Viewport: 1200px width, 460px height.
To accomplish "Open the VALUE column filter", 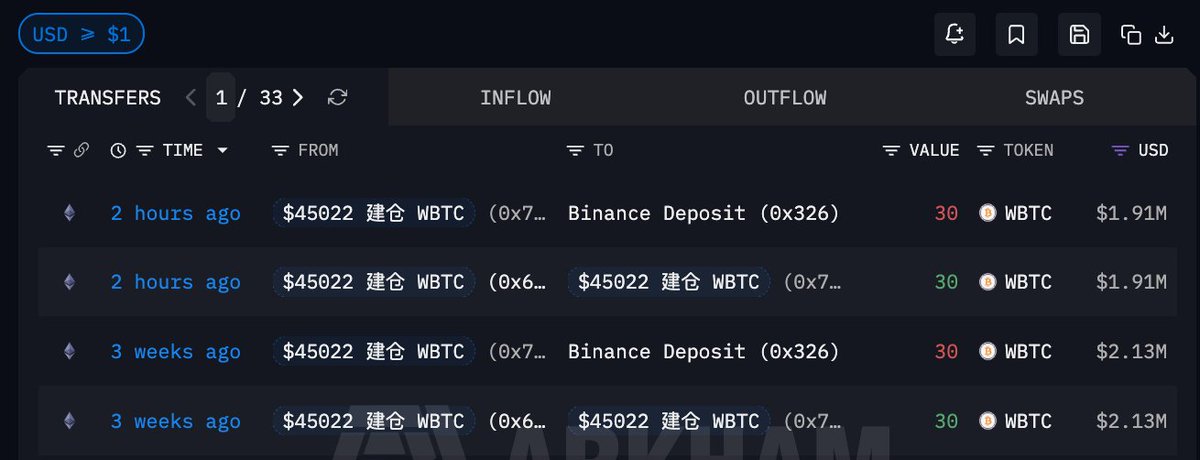I will (891, 150).
